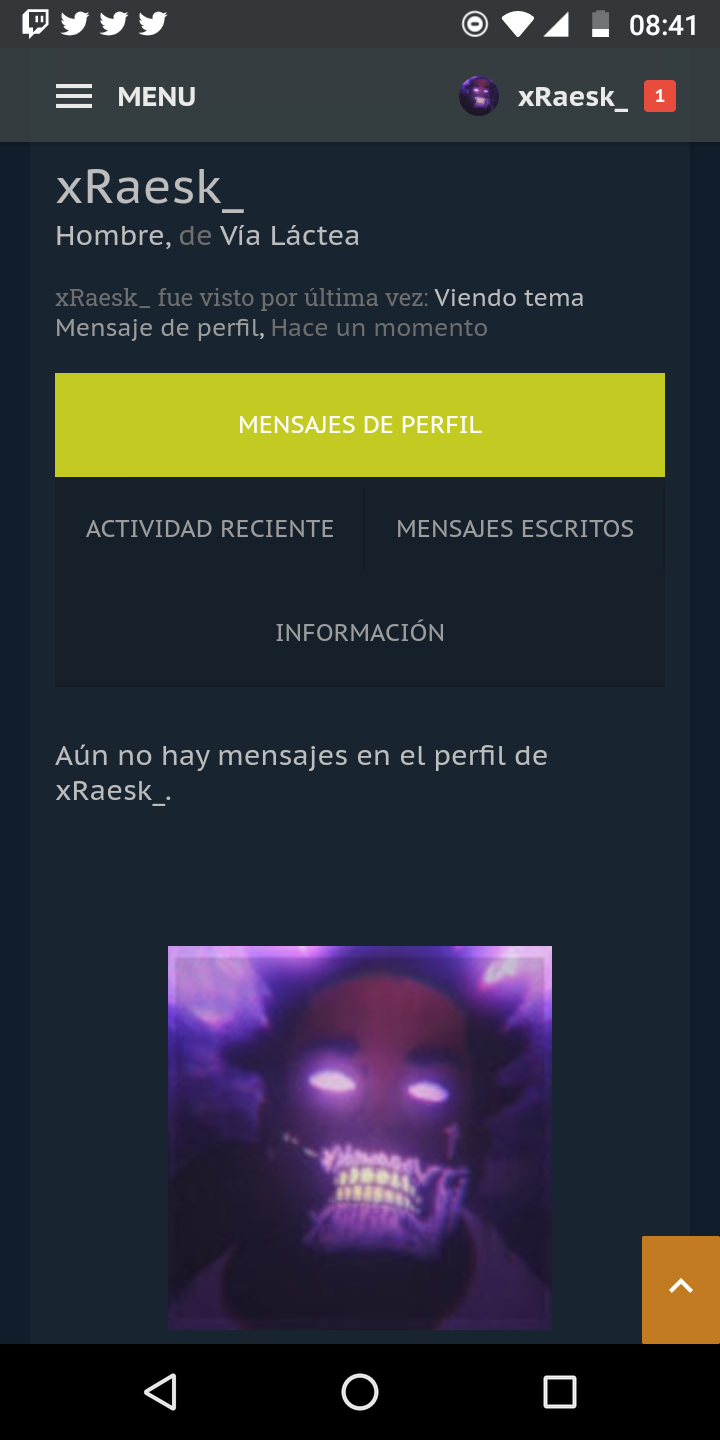
Task: Show the Información tab
Action: [x=360, y=633]
